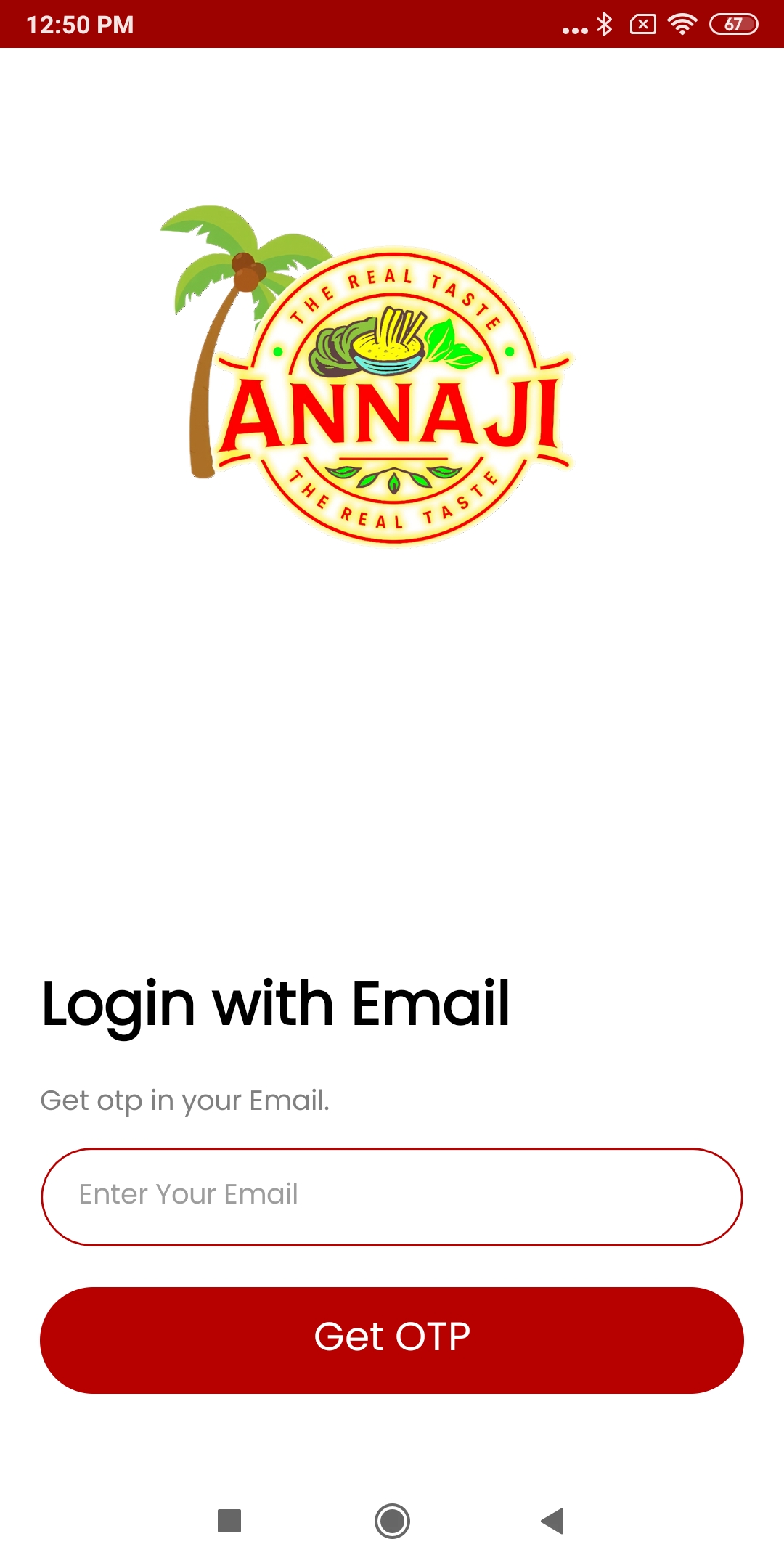Tap the Get OTP button
Screen dimensions: 784x1568
point(392,1339)
